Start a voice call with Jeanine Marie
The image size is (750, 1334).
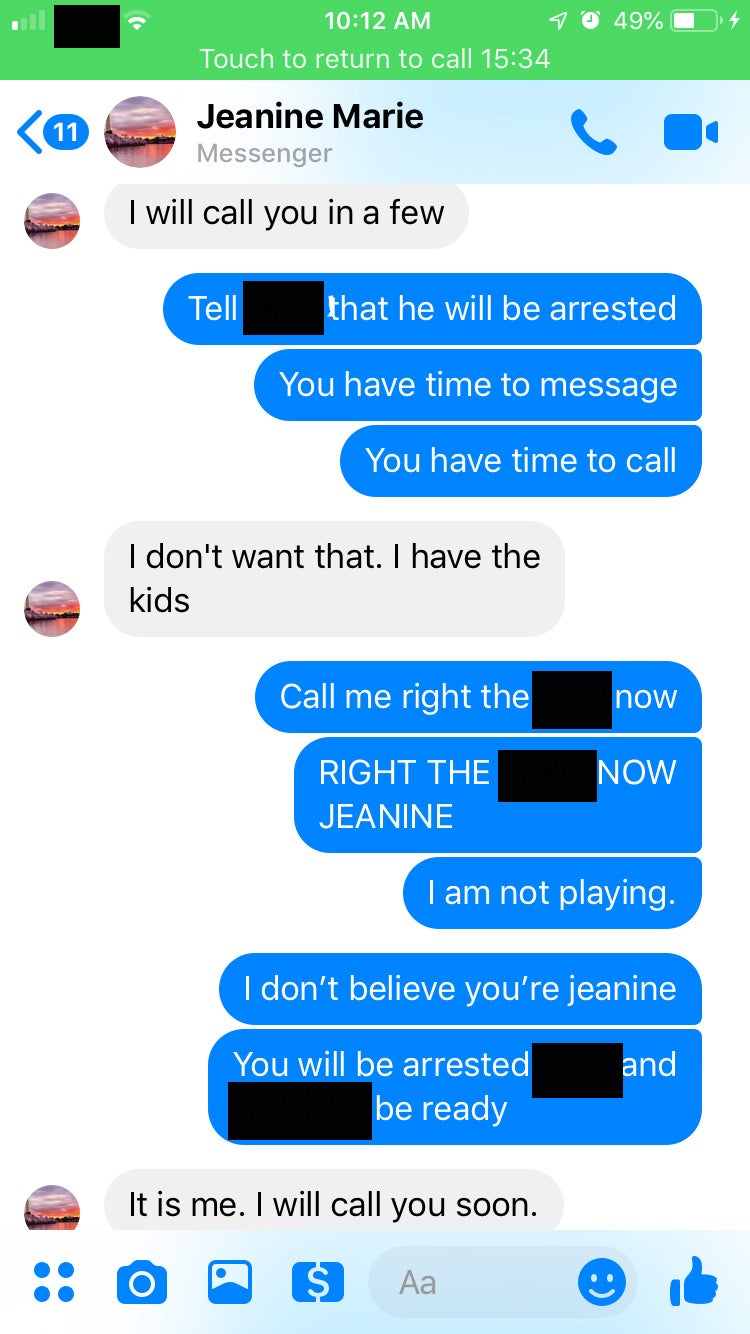pos(593,132)
